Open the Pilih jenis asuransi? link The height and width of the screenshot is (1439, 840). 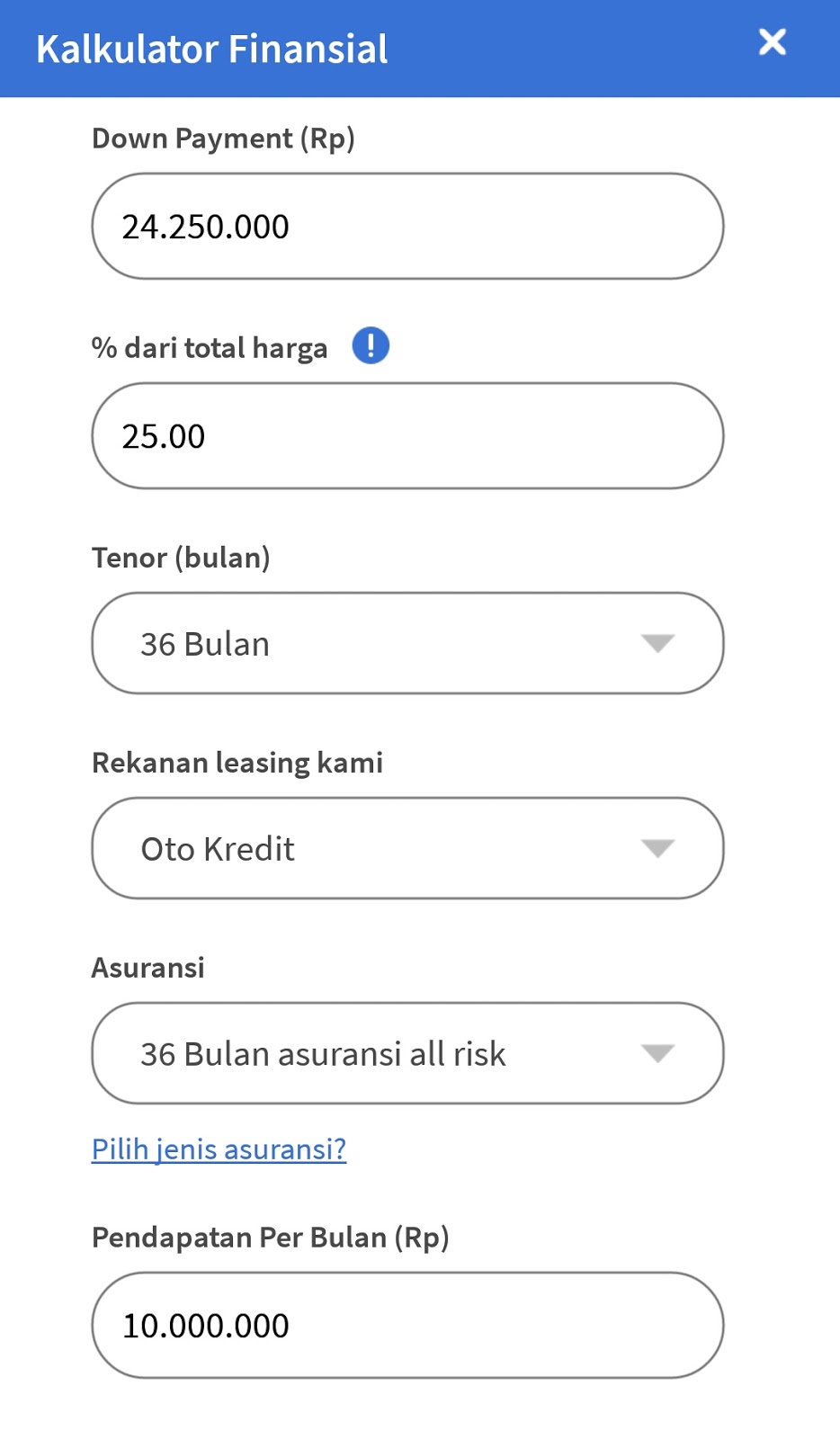[219, 1149]
